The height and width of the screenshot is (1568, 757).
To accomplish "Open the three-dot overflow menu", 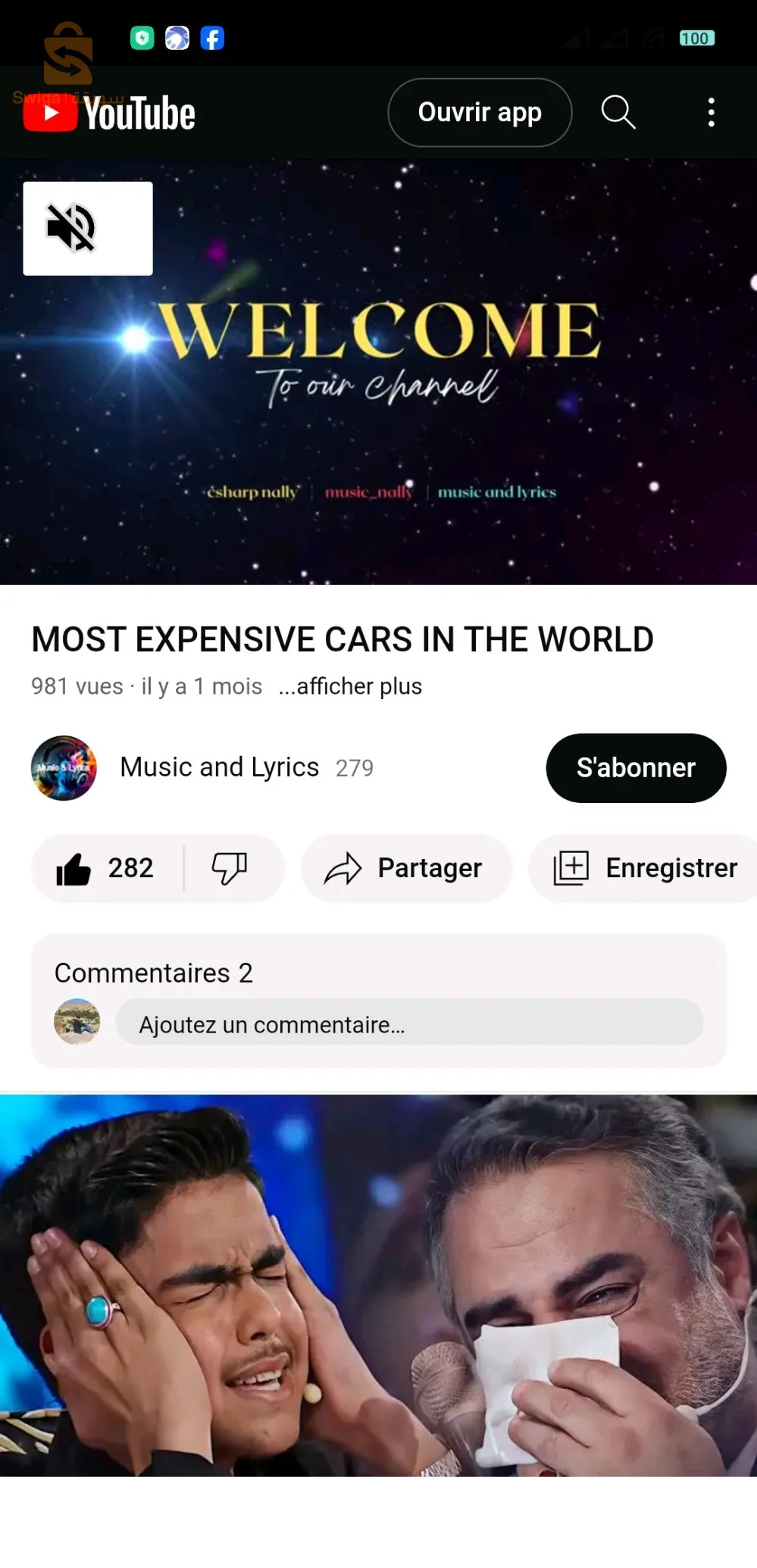I will pos(710,112).
